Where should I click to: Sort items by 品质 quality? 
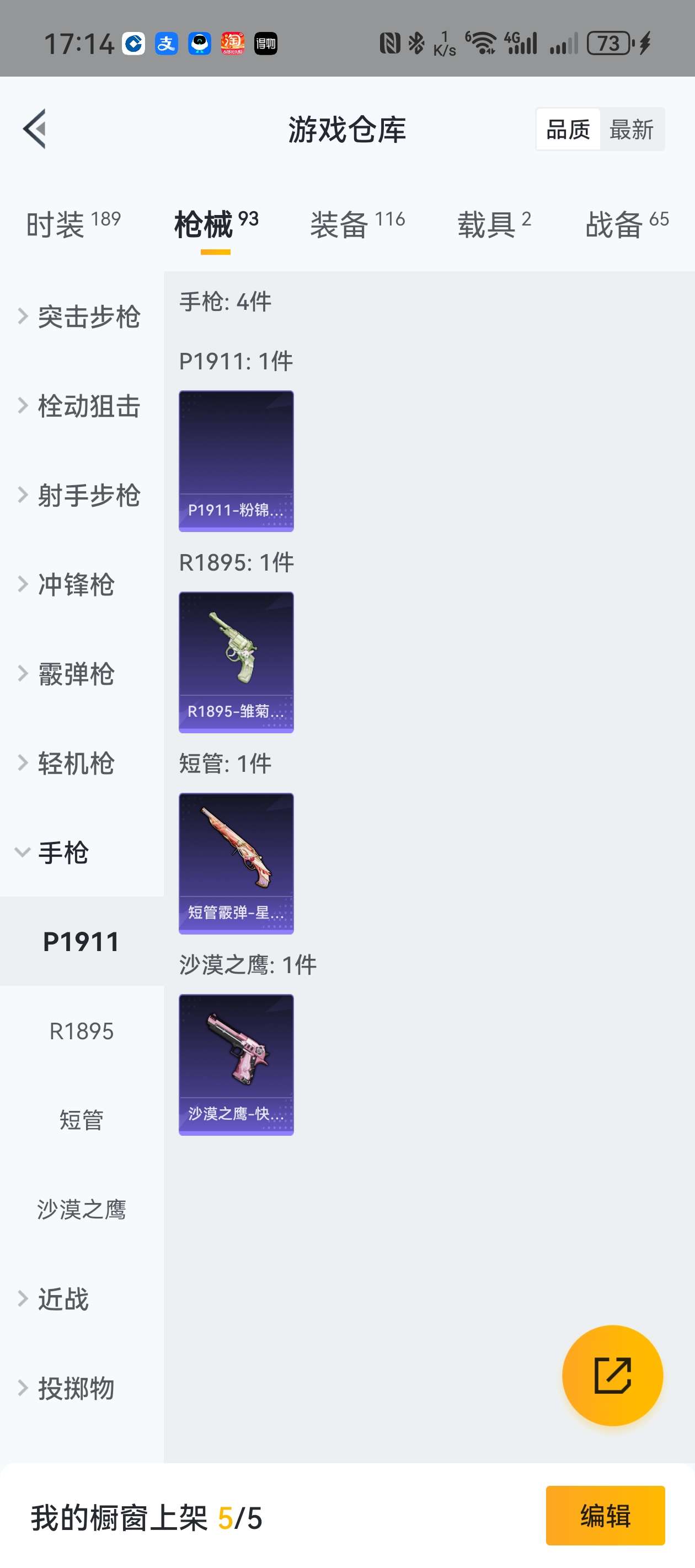pyautogui.click(x=568, y=129)
